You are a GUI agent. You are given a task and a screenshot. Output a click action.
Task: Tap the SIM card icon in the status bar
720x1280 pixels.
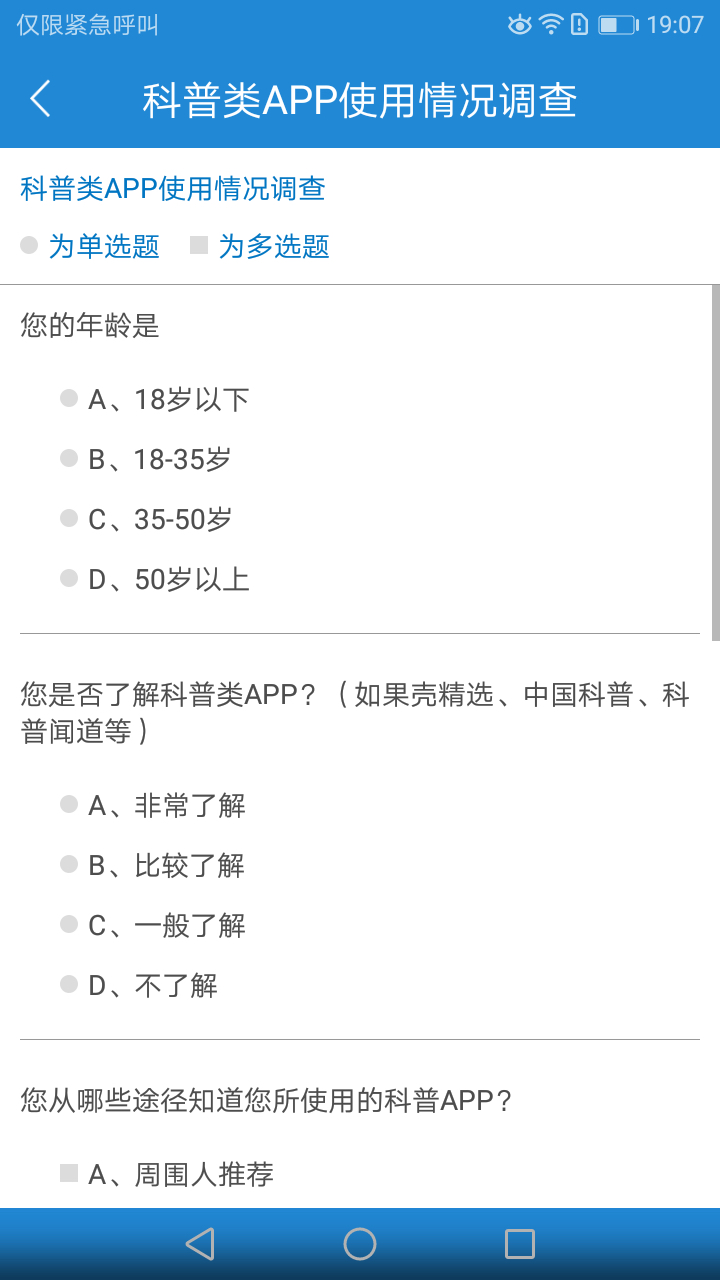coord(579,23)
